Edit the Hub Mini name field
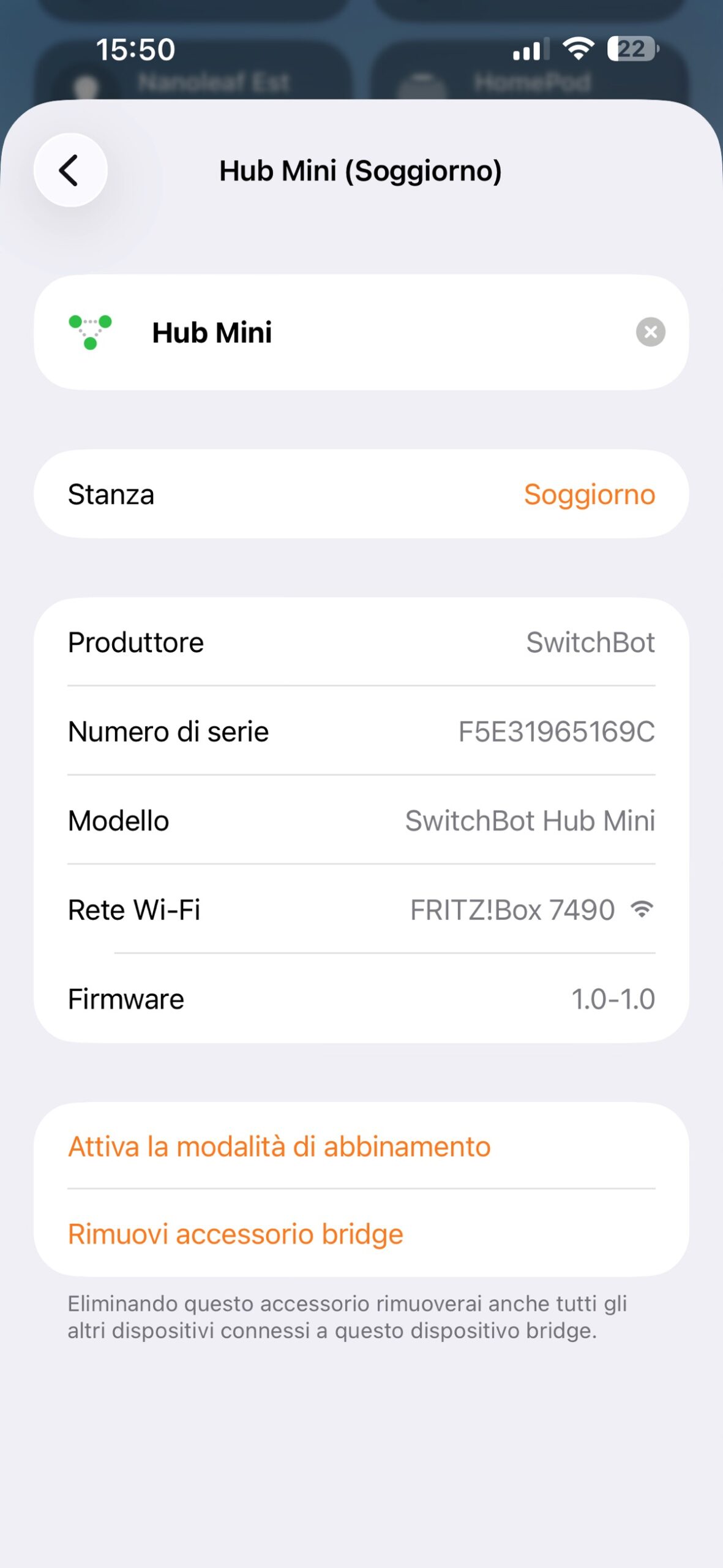This screenshot has height=1568, width=723. (x=367, y=333)
